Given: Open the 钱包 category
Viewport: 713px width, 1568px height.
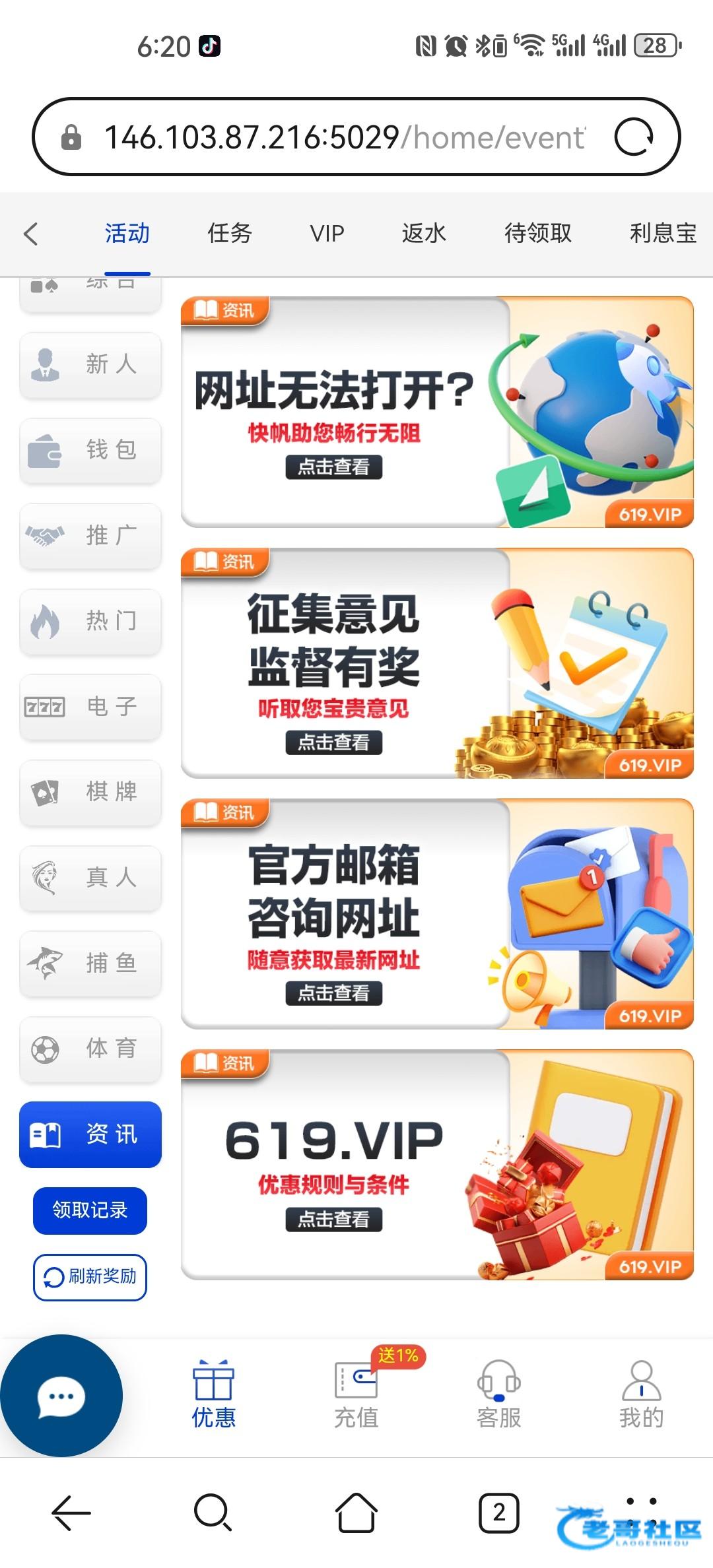Looking at the screenshot, I should [90, 450].
